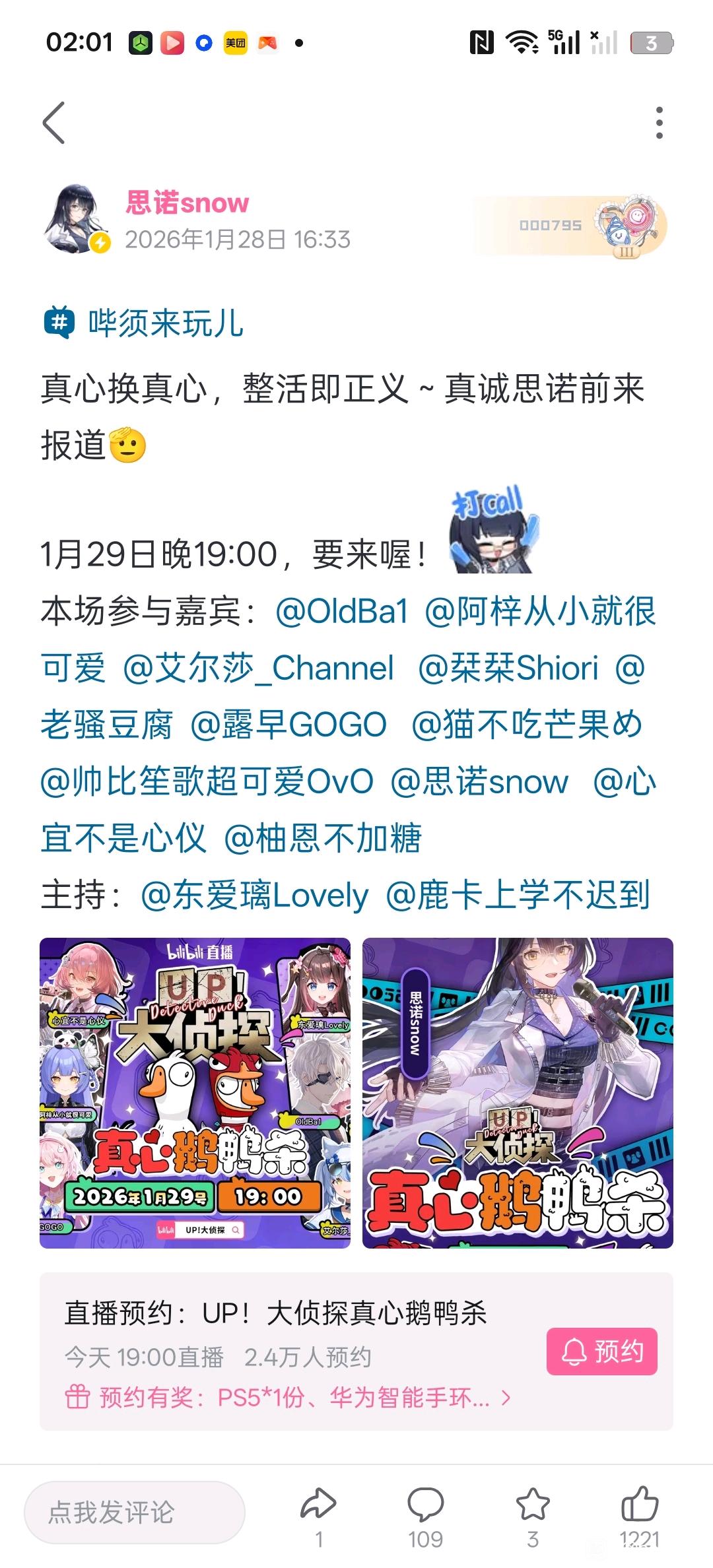Reserve the livestream with 预约 button
This screenshot has width=713, height=1568.
point(601,1351)
